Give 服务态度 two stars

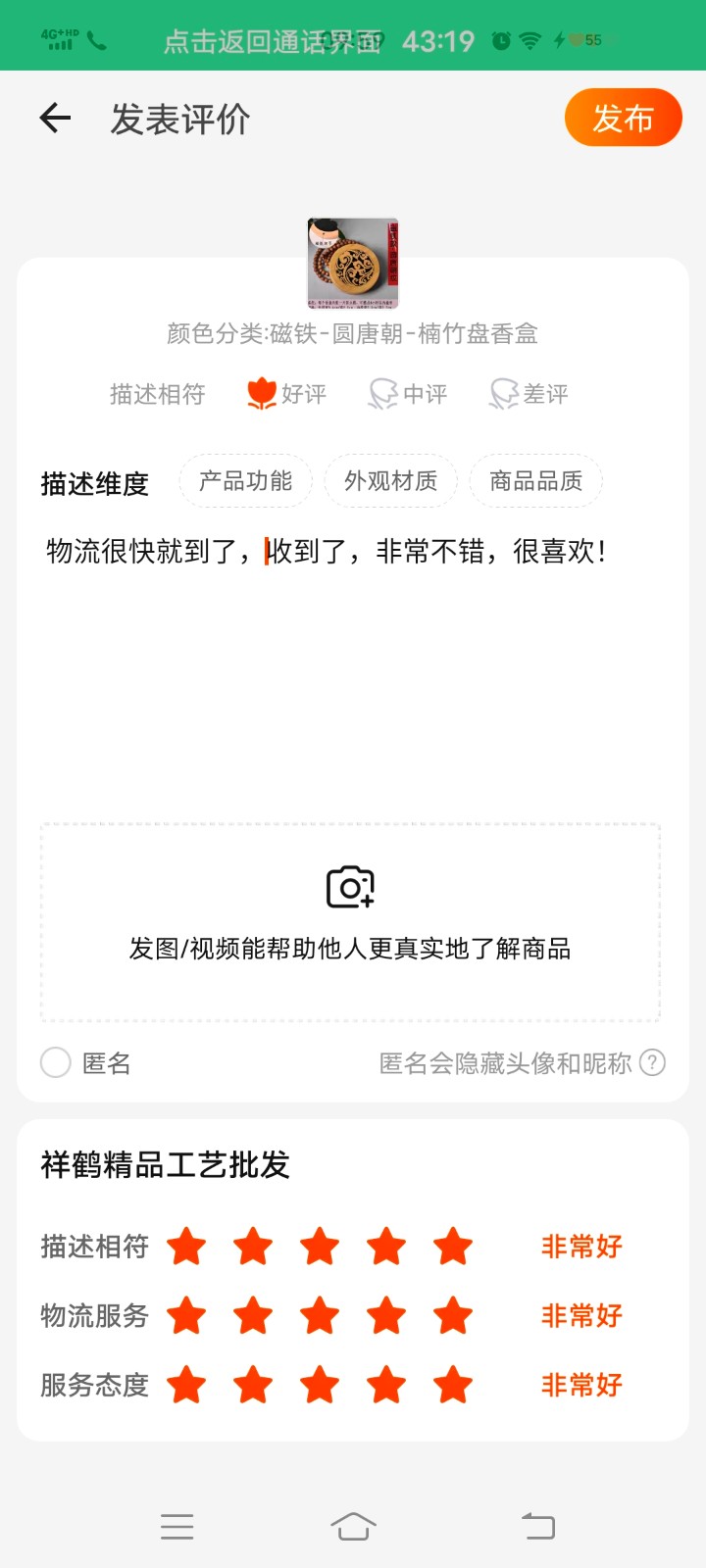click(253, 1385)
